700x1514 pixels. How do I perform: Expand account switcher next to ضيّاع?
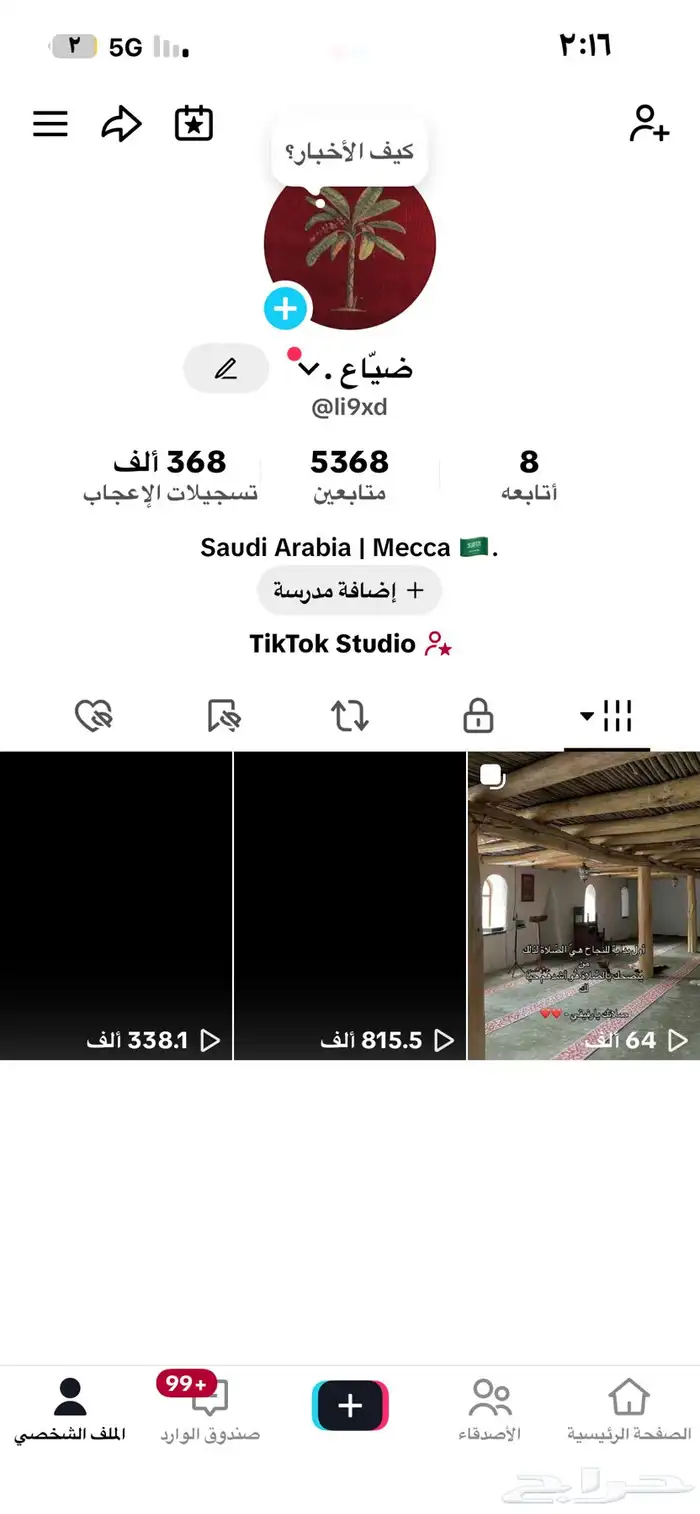click(x=309, y=369)
